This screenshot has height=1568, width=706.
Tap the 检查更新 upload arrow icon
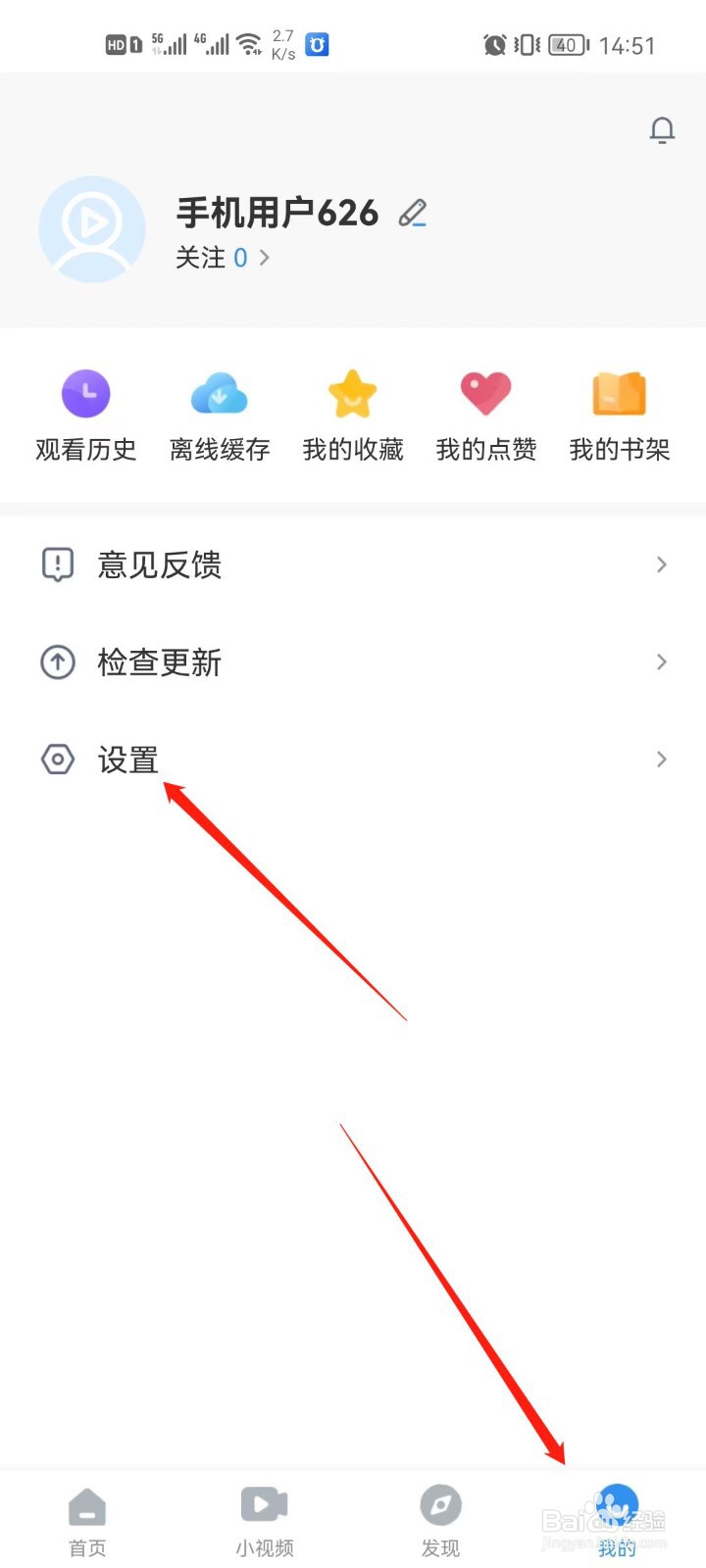(x=57, y=661)
